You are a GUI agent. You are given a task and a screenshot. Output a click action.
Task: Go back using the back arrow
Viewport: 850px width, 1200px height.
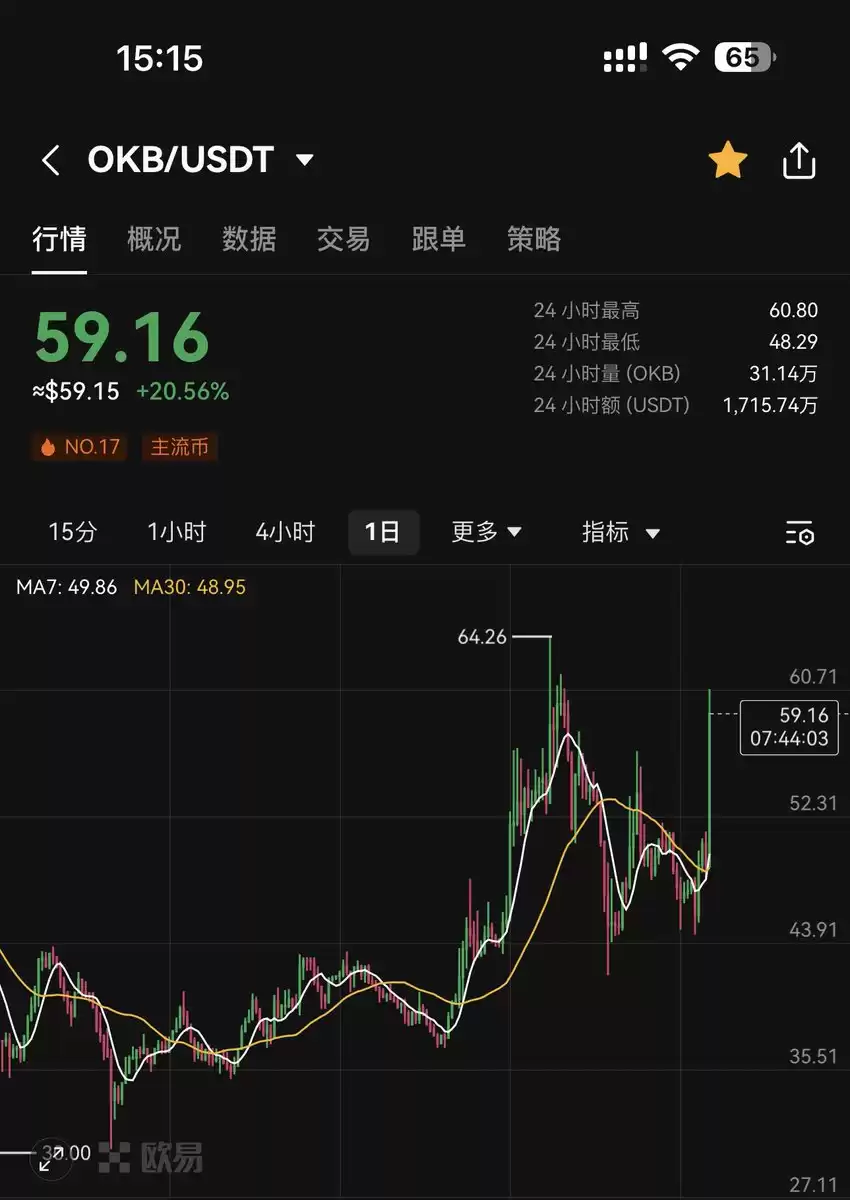tap(51, 160)
